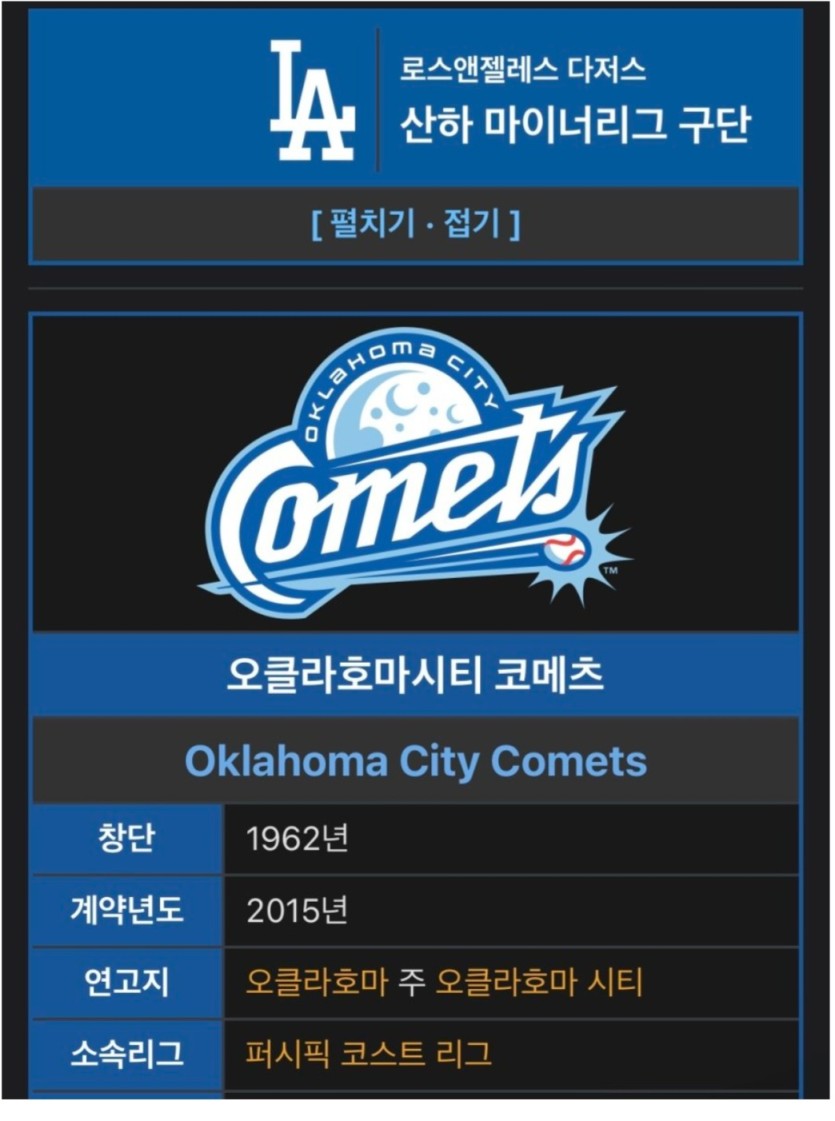Open the 오클라호마 시티 link
835x1121 pixels.
[x=539, y=982]
